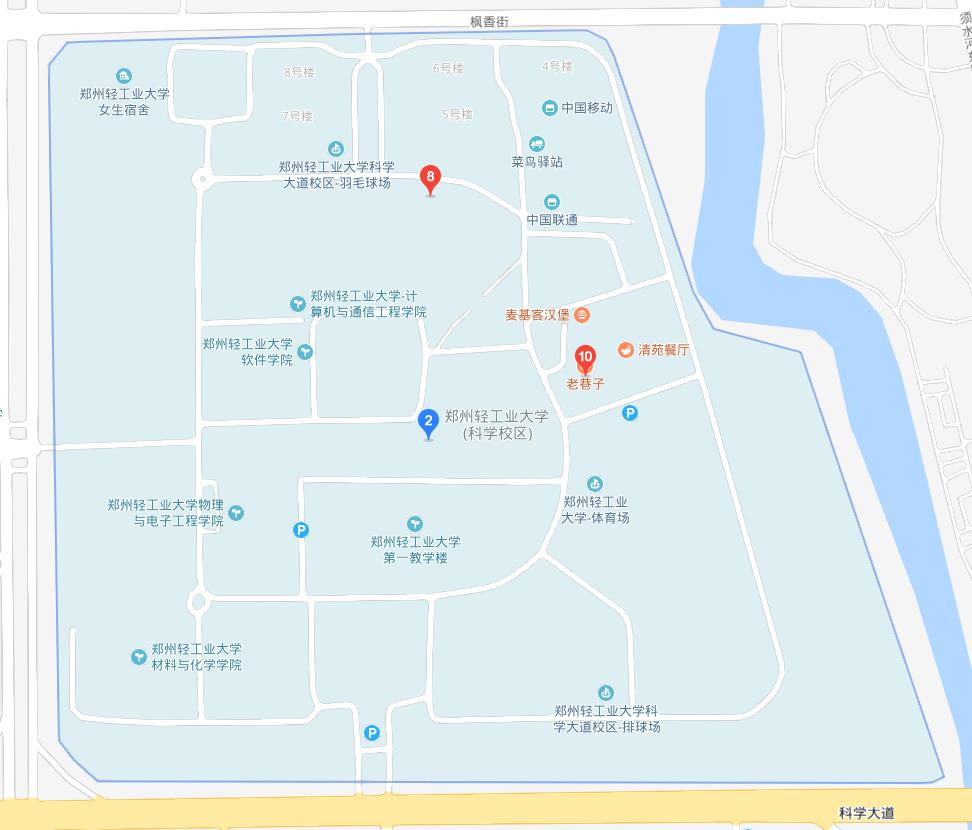Select the 中国移动 map point
The image size is (972, 830).
click(x=549, y=108)
